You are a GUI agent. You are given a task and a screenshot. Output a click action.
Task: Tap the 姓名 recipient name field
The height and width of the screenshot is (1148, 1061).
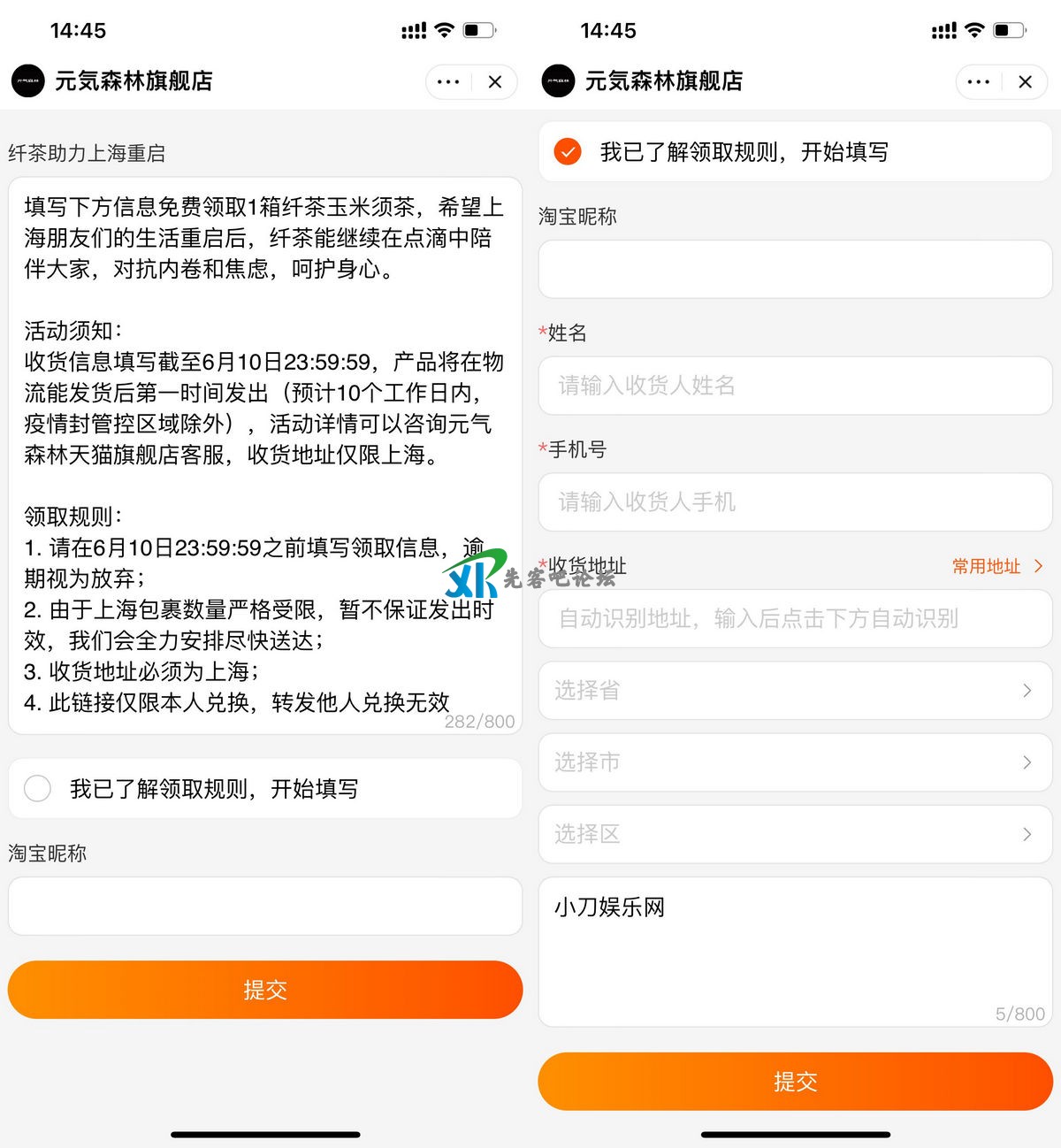pos(795,386)
